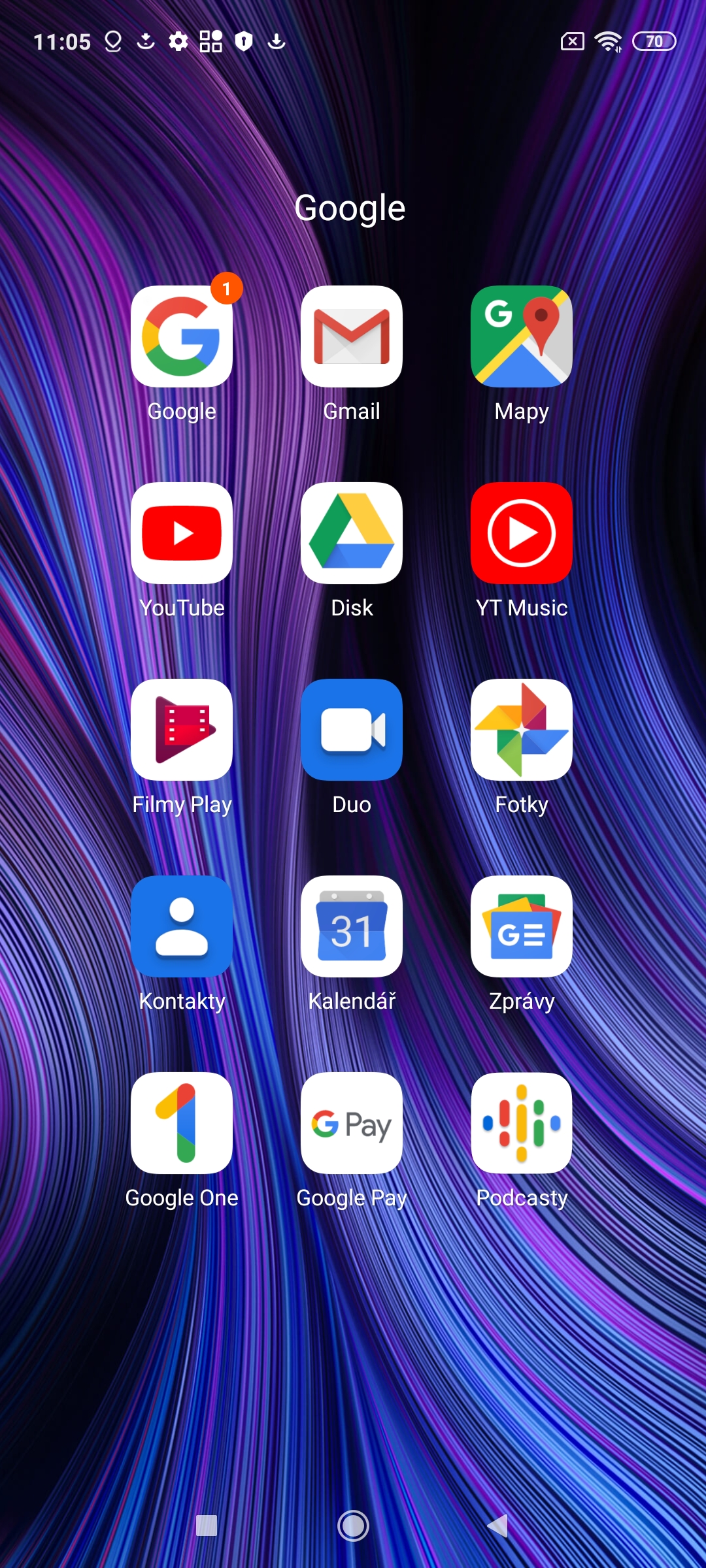Open Mapy (Google Maps)
This screenshot has width=706, height=1568.
coord(522,337)
